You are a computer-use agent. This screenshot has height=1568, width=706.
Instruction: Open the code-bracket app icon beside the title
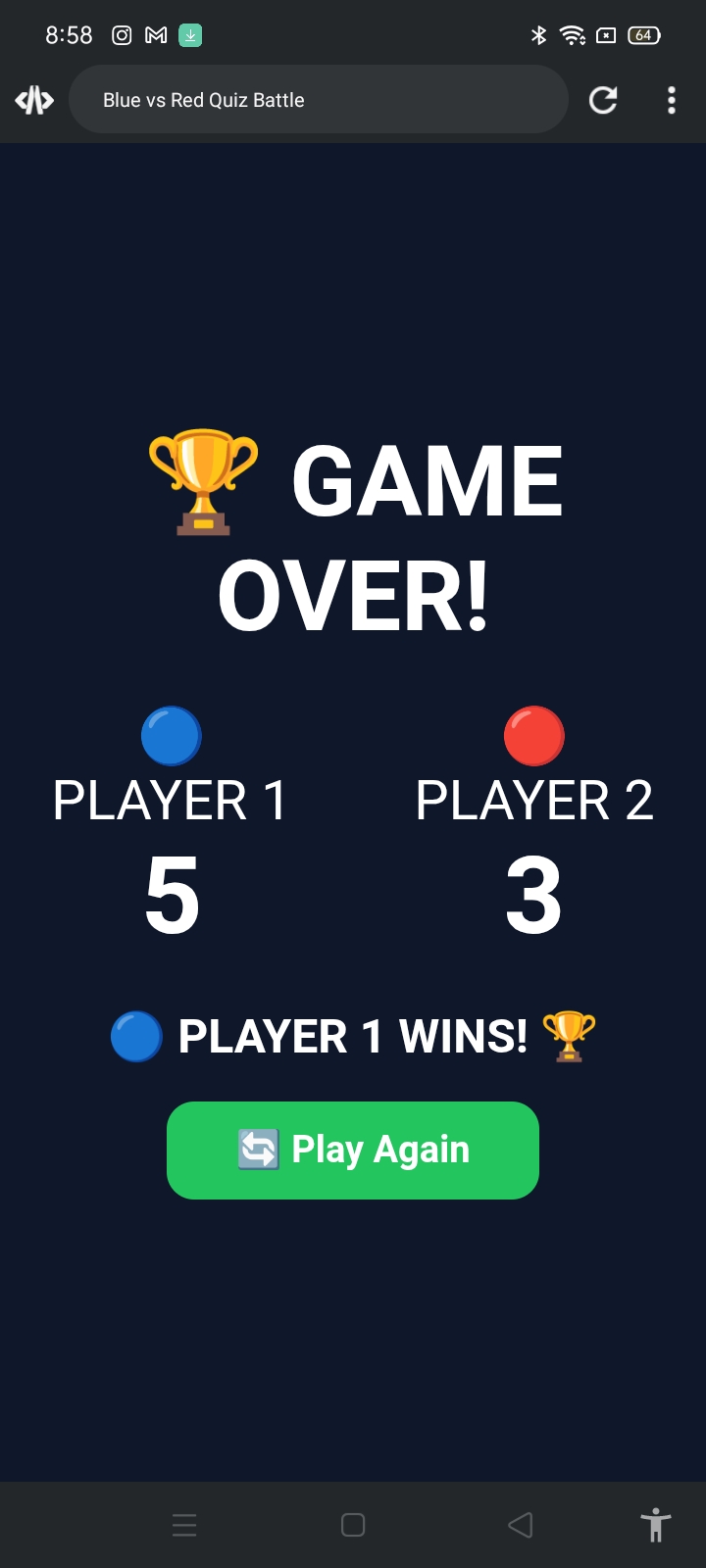click(34, 100)
